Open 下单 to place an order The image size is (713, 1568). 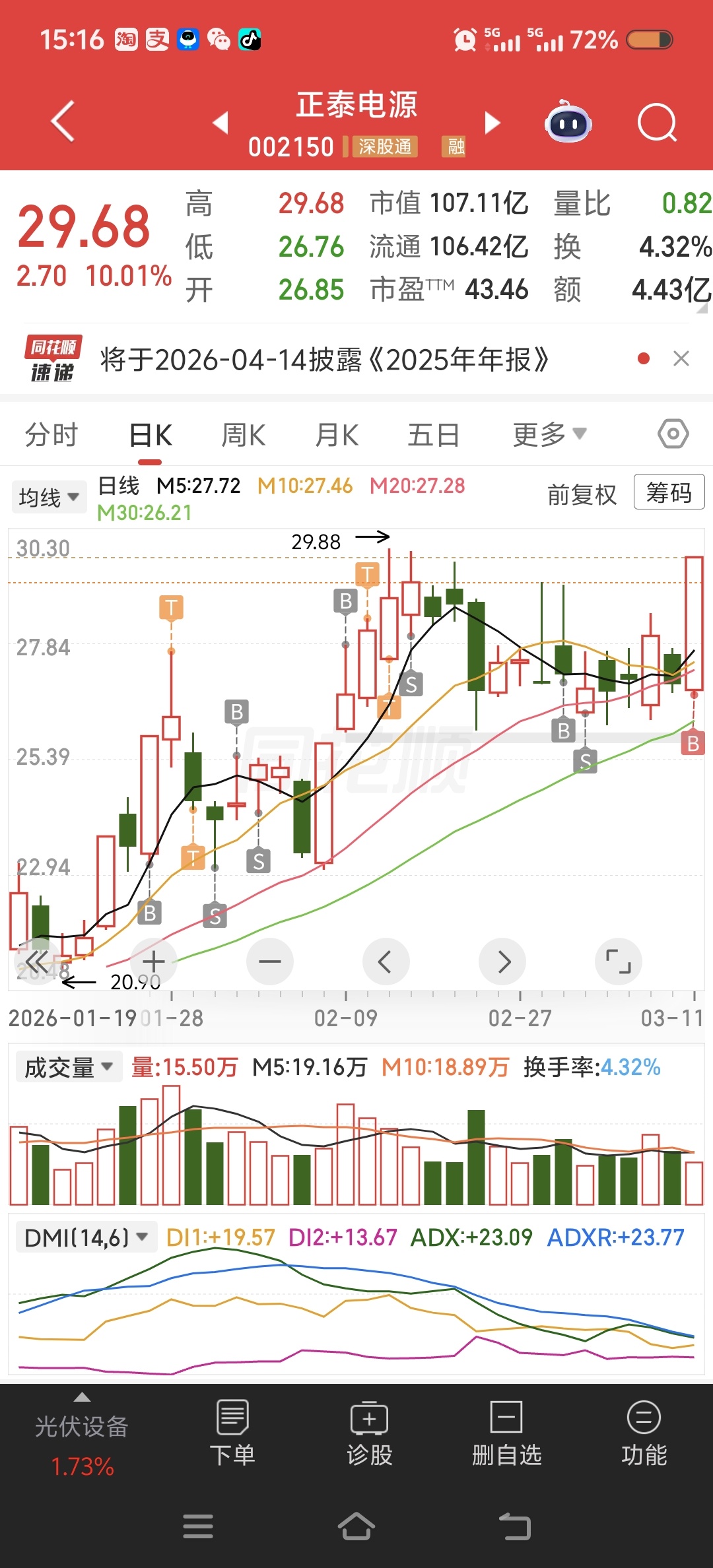tap(232, 1433)
